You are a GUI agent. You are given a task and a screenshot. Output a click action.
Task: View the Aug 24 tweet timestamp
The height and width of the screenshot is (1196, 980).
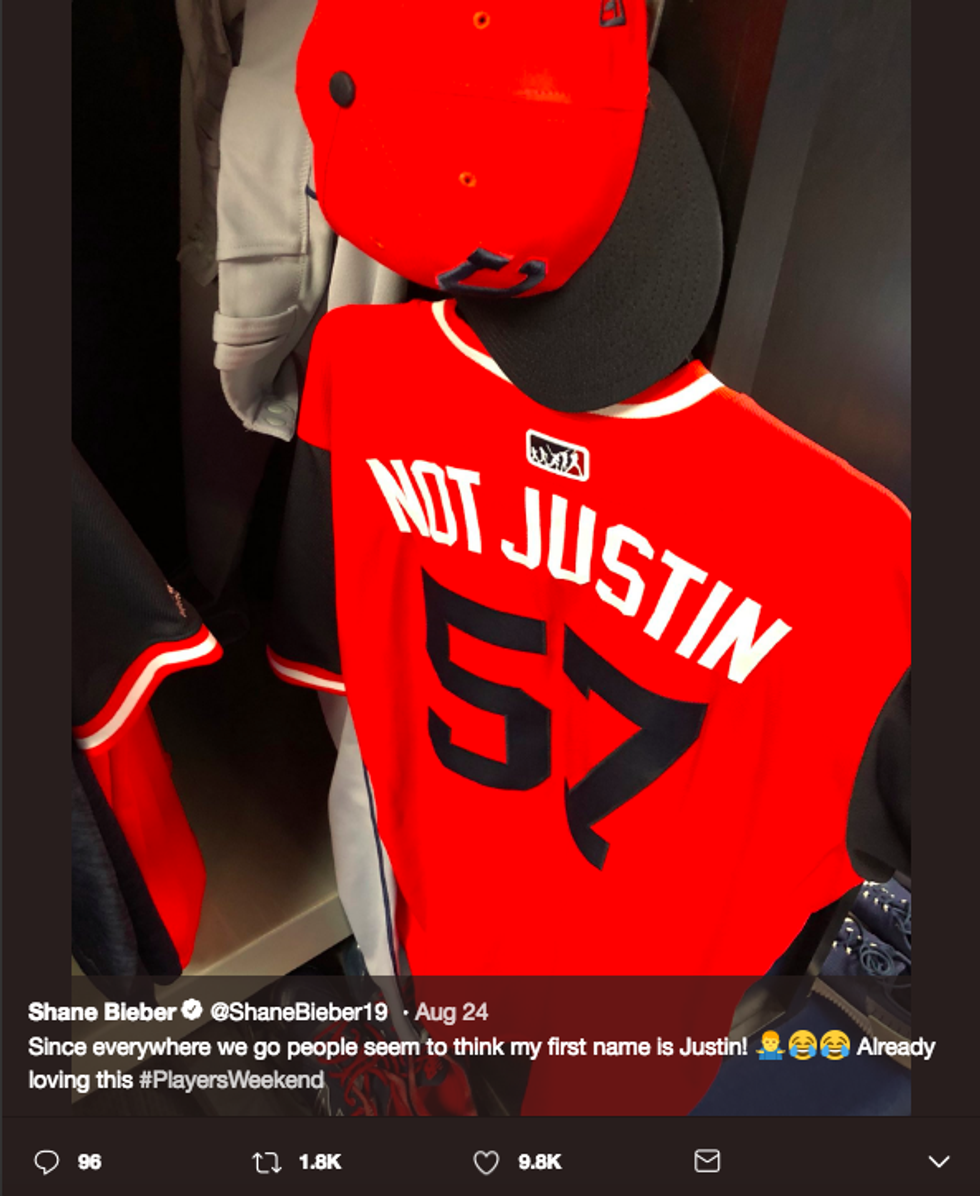451,1012
